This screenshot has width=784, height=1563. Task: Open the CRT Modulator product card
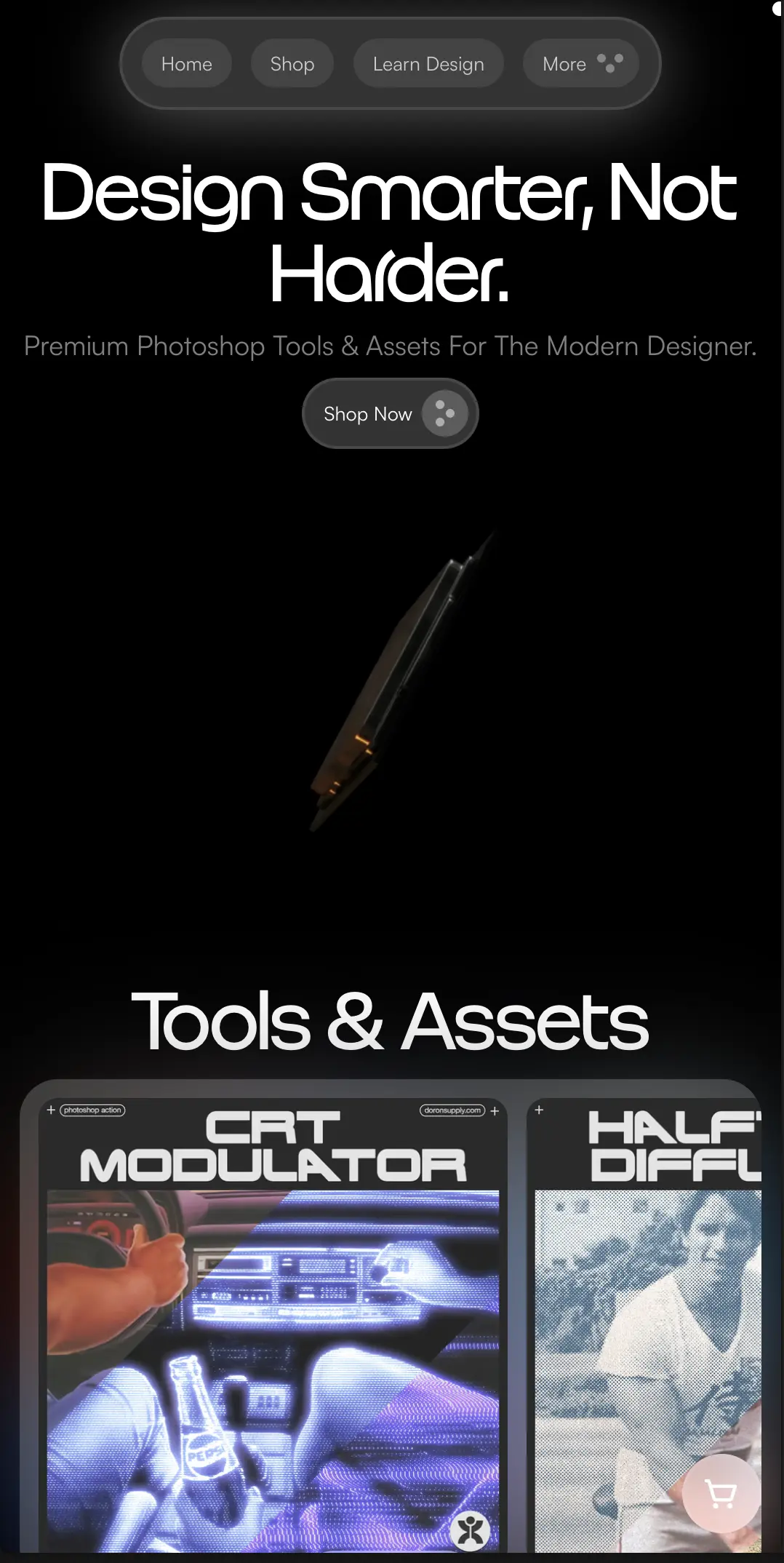(273, 1310)
